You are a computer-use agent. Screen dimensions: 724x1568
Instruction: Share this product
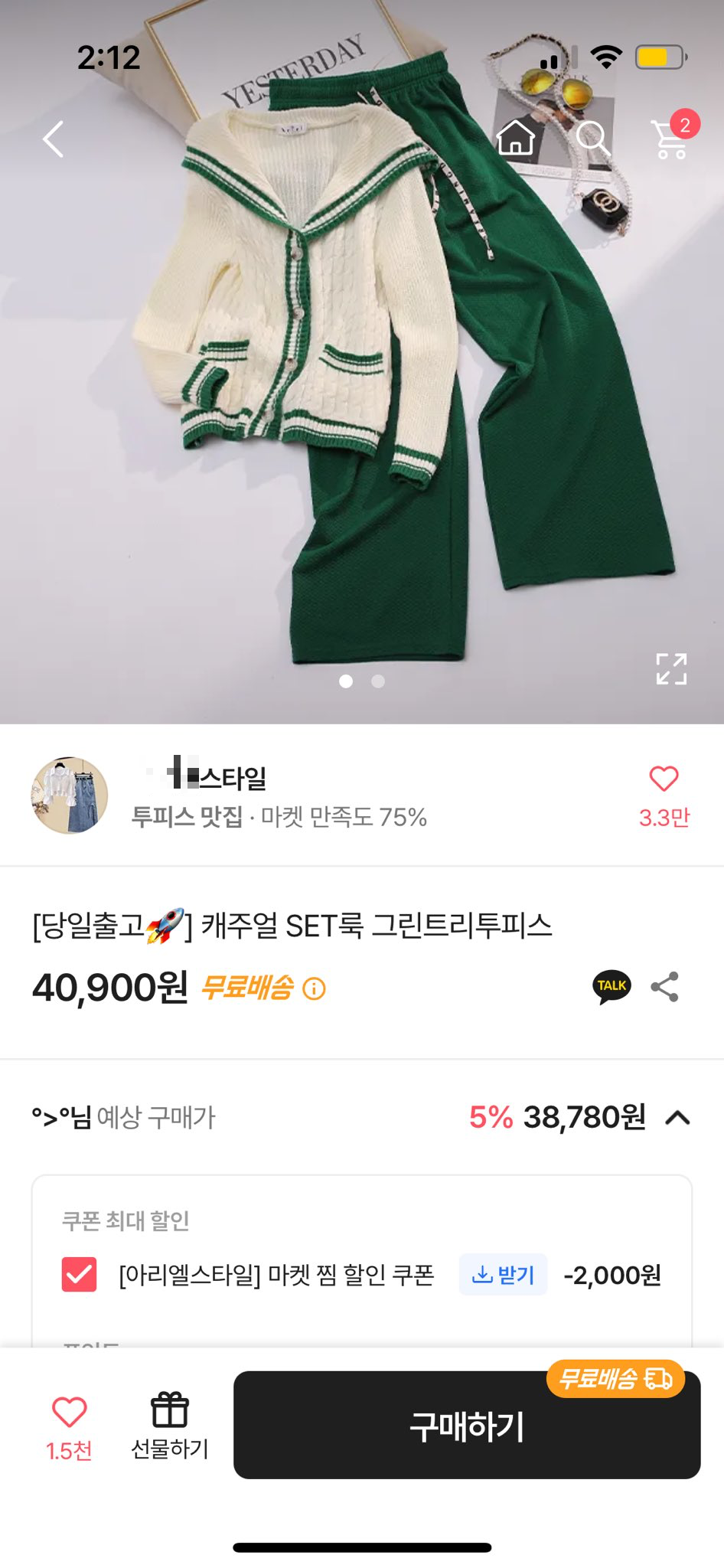[x=664, y=987]
